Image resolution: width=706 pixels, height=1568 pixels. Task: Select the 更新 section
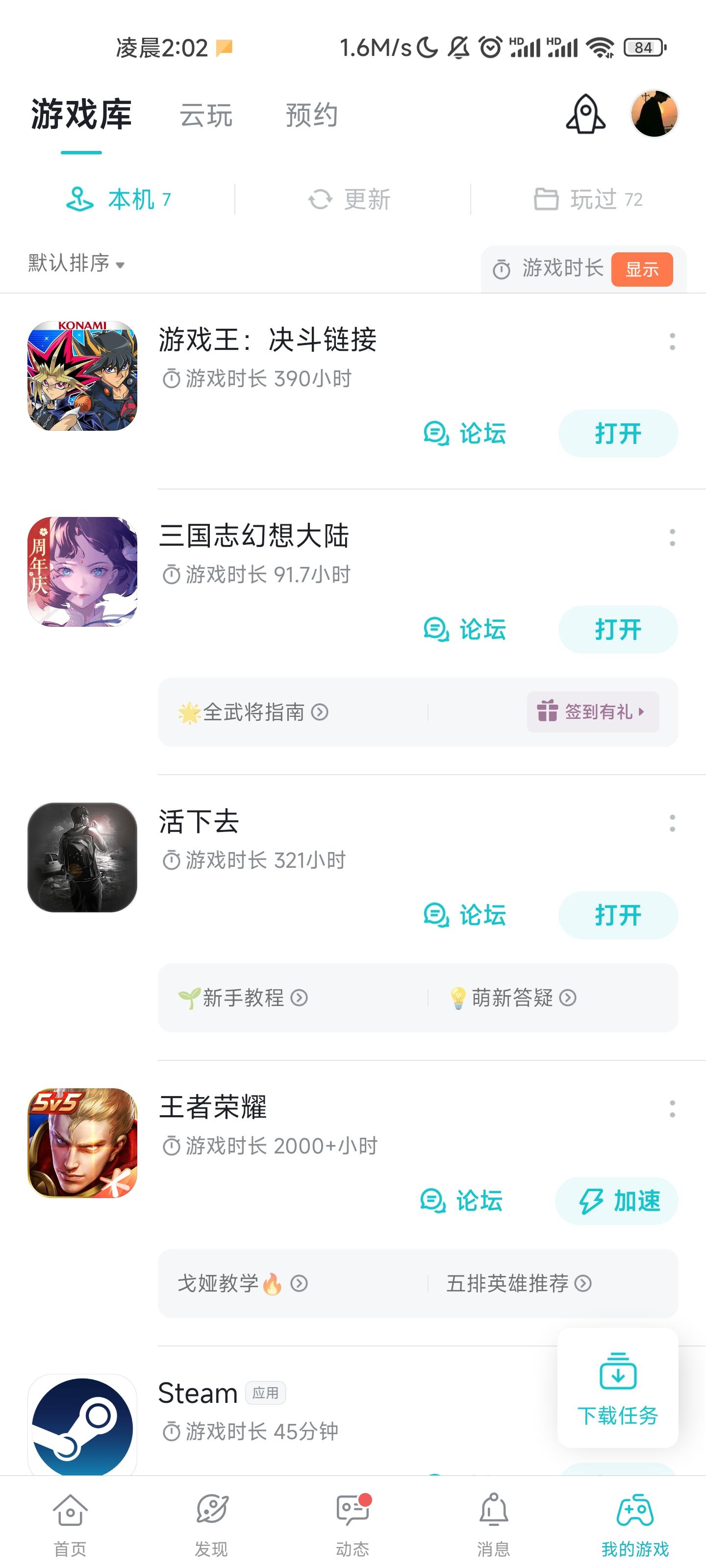(350, 199)
